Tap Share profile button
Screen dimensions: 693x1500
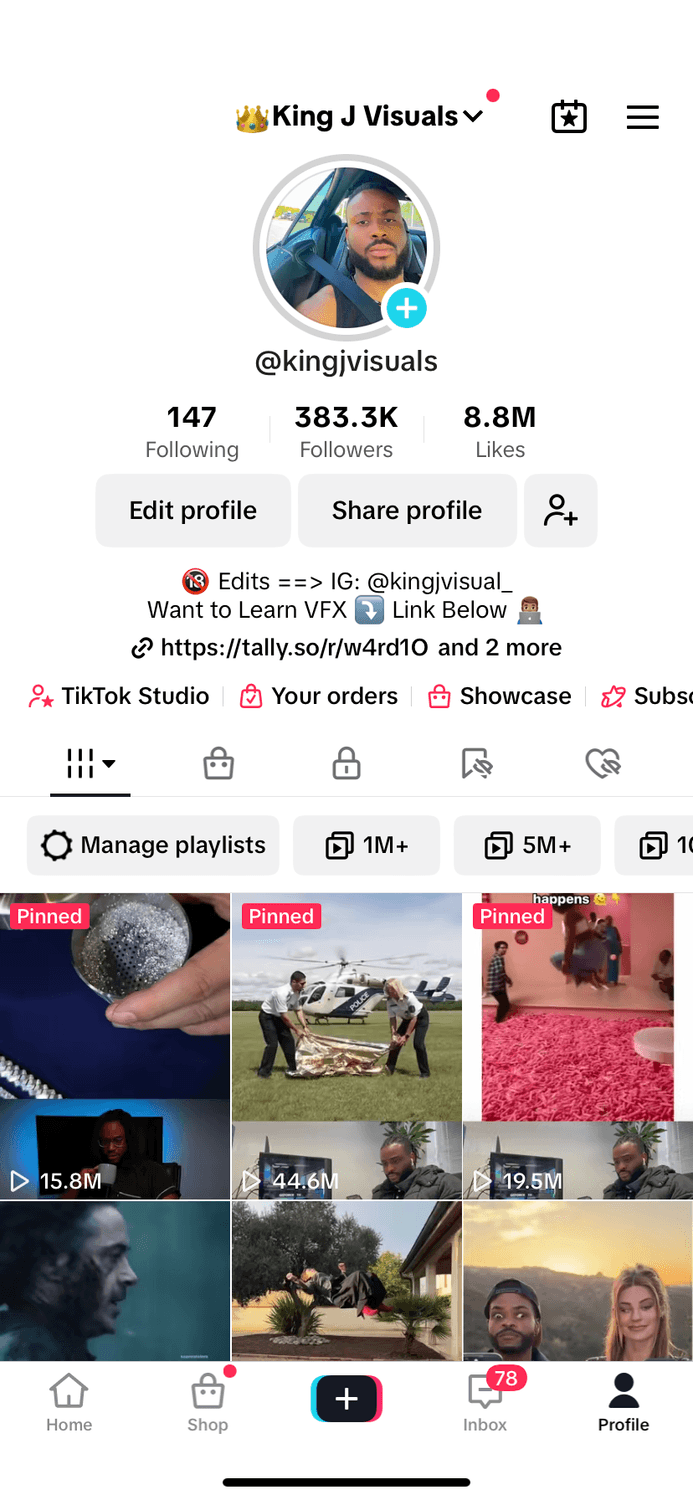pyautogui.click(x=407, y=510)
